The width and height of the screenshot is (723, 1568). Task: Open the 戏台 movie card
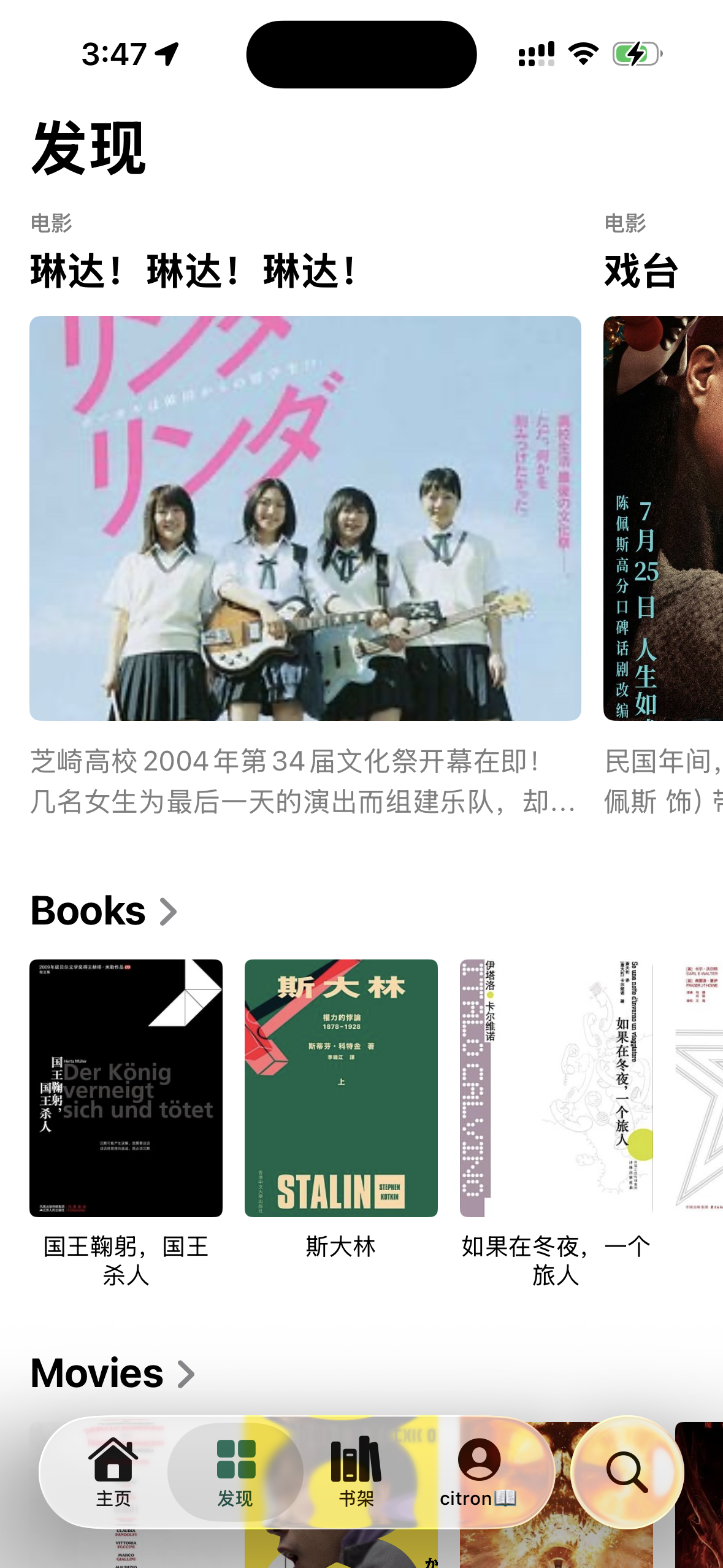point(664,518)
